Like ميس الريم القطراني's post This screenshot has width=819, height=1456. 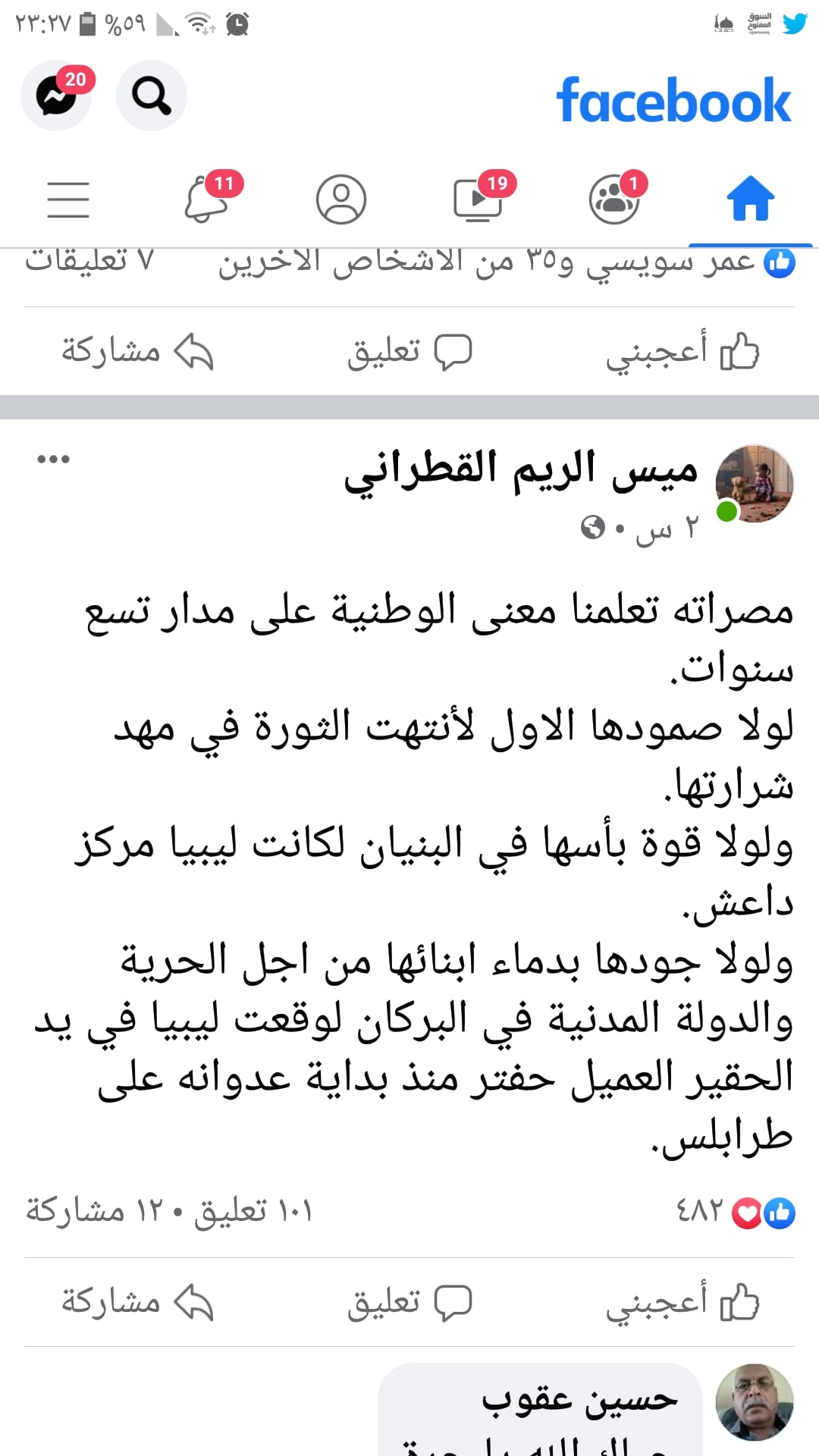click(682, 1303)
